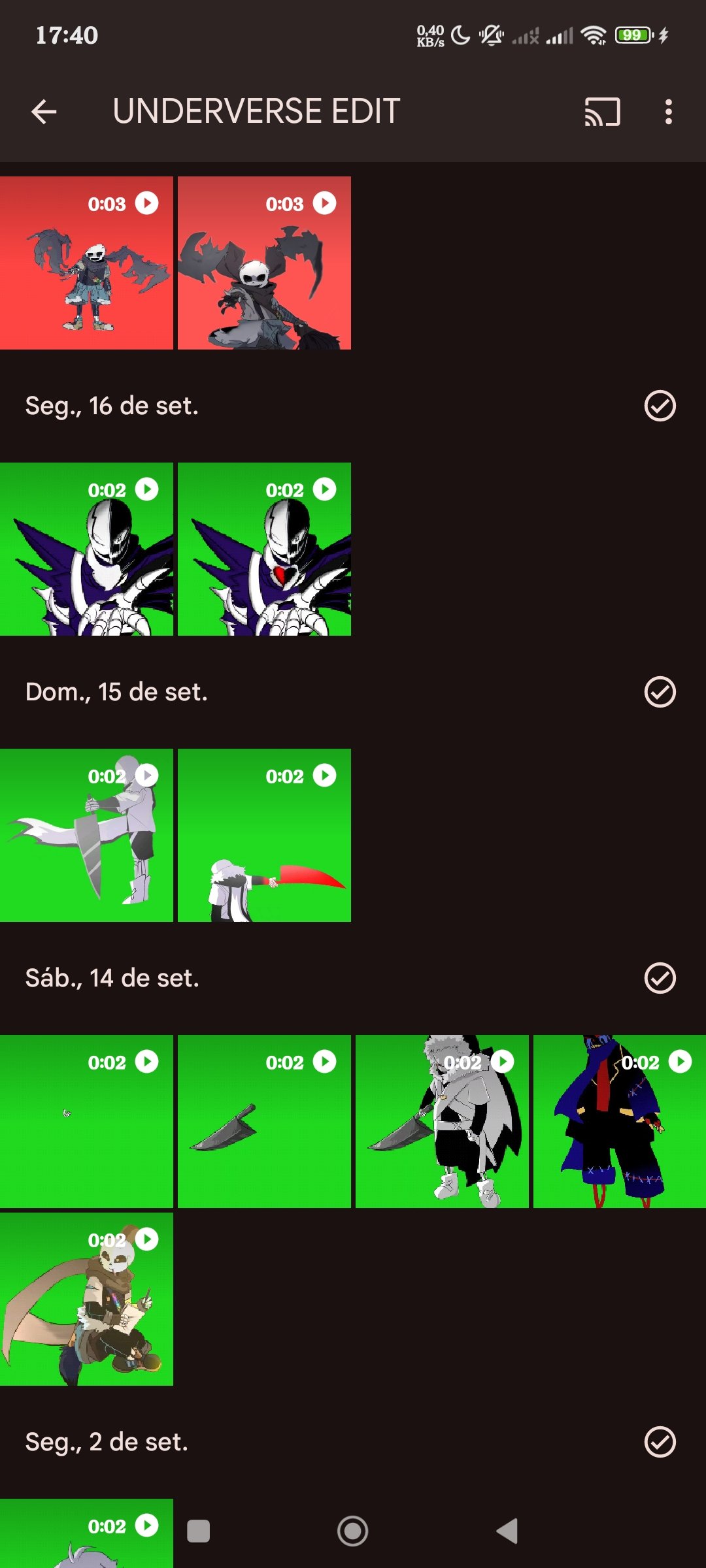Play the blue-scarfed black character video
The height and width of the screenshot is (1568, 706).
click(620, 1122)
